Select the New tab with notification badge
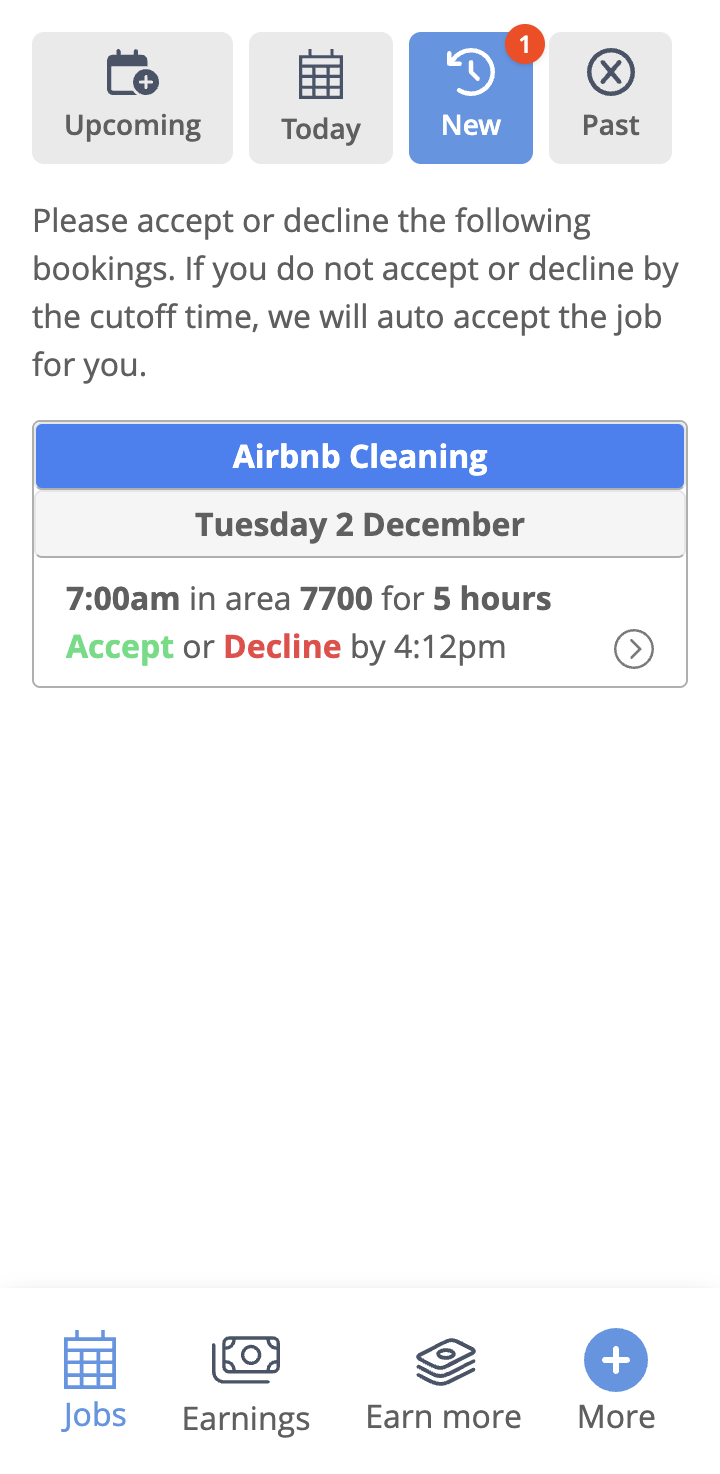Viewport: 720px width, 1474px height. [470, 97]
